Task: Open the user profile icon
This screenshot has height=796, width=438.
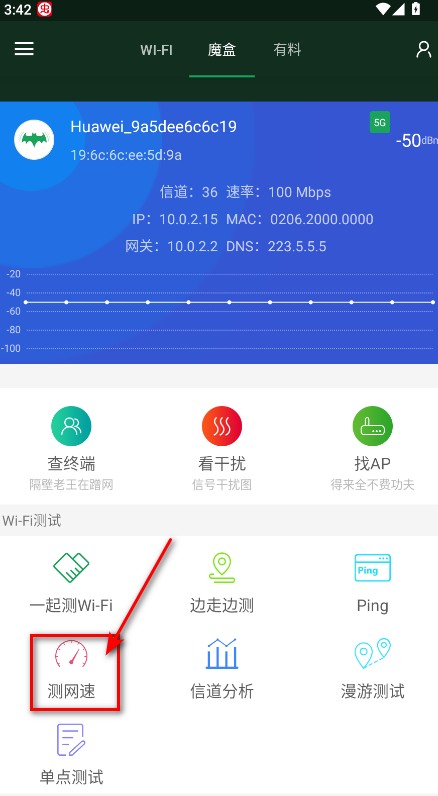Action: 423,49
